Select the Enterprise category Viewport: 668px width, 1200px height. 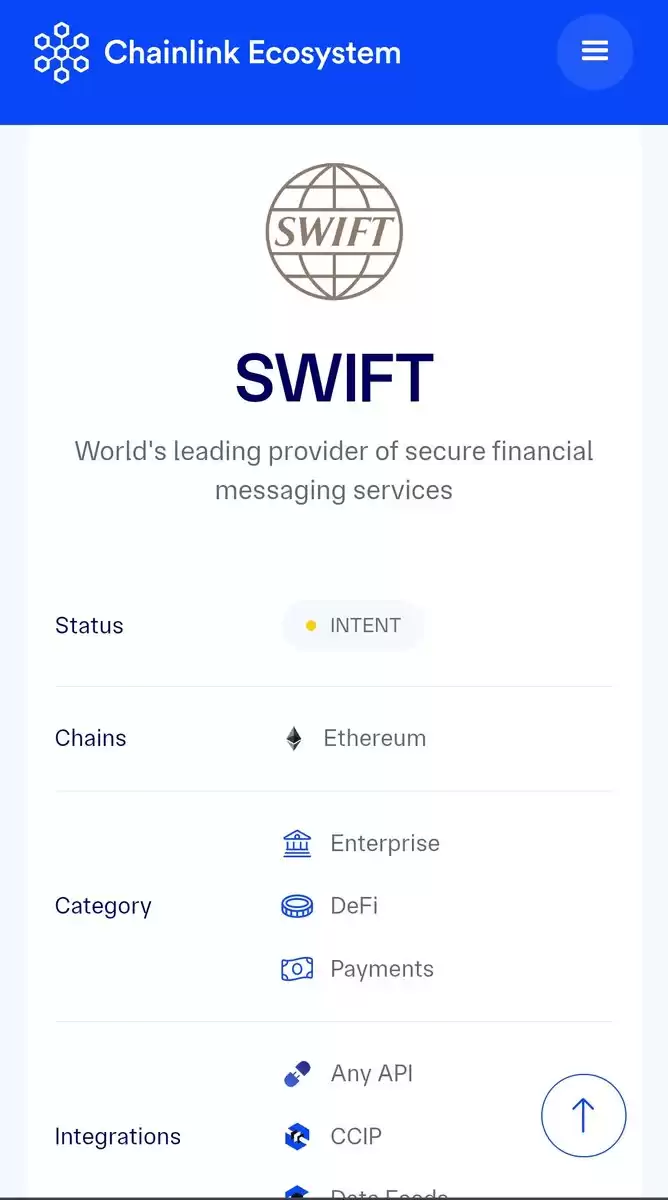[x=384, y=843]
